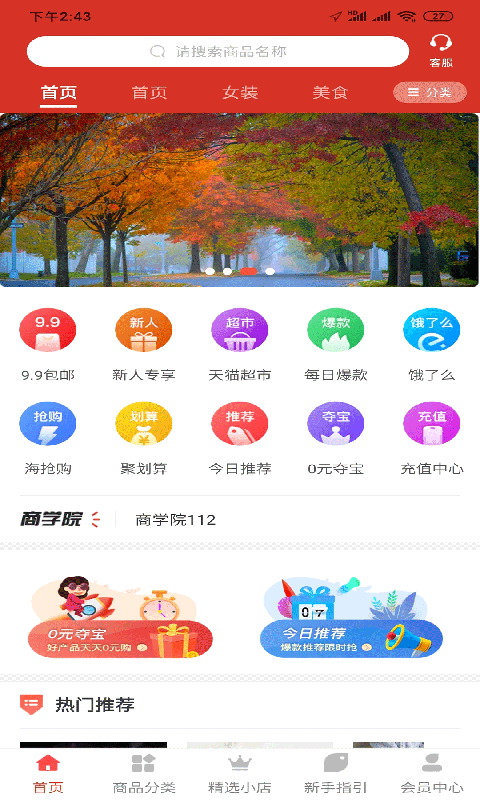480x800 pixels.
Task: Open the 0元夺宝 promo card
Action: (x=120, y=617)
